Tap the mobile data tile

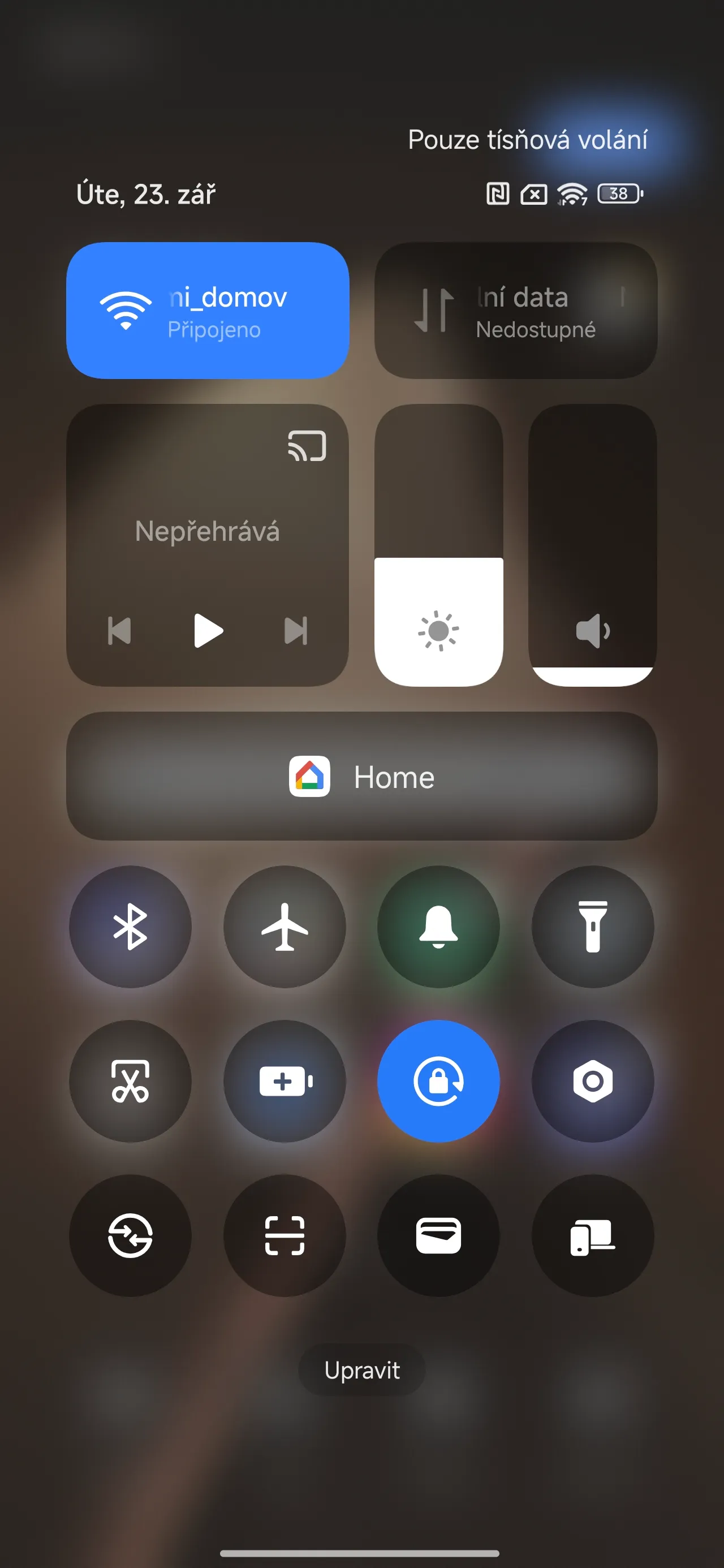coord(515,311)
